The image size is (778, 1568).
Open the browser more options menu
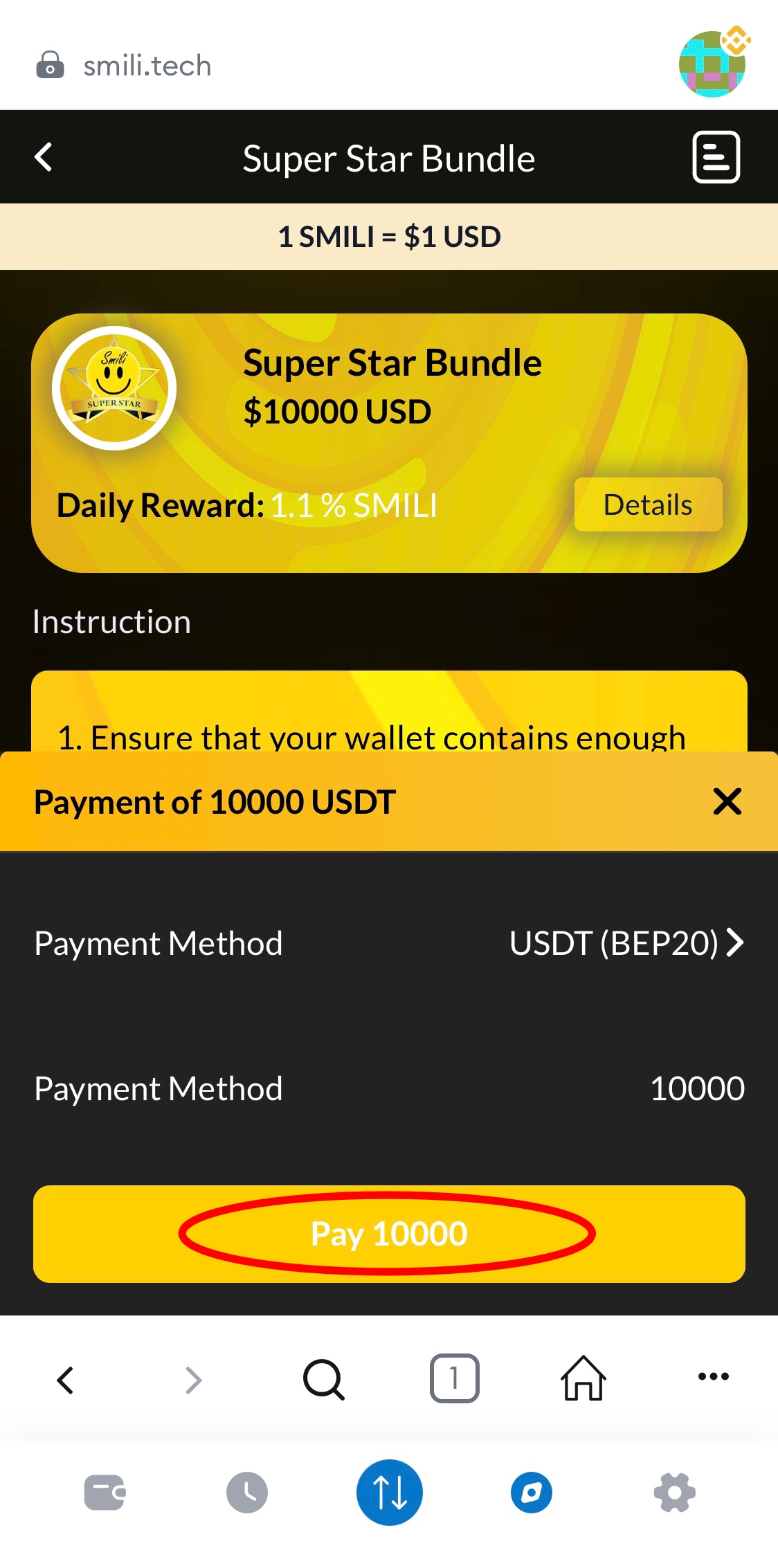point(713,1376)
